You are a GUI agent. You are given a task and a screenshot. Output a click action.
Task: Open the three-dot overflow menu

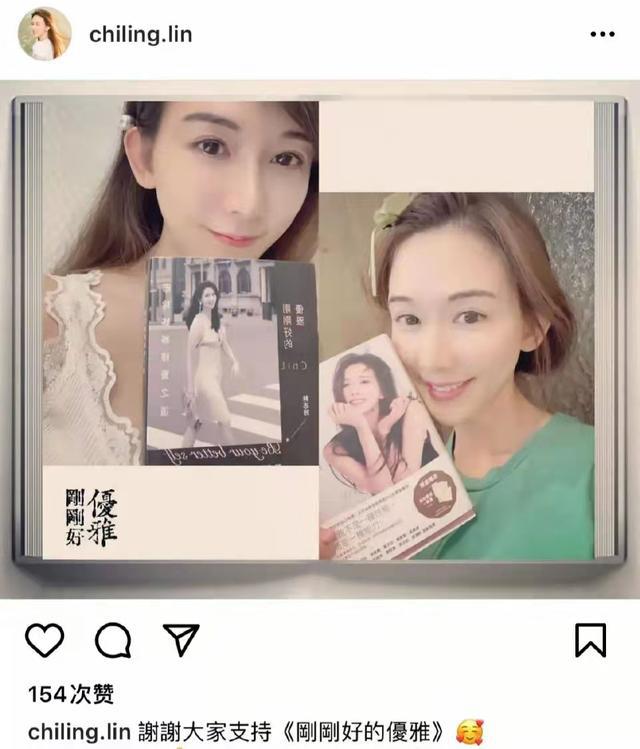click(x=602, y=34)
